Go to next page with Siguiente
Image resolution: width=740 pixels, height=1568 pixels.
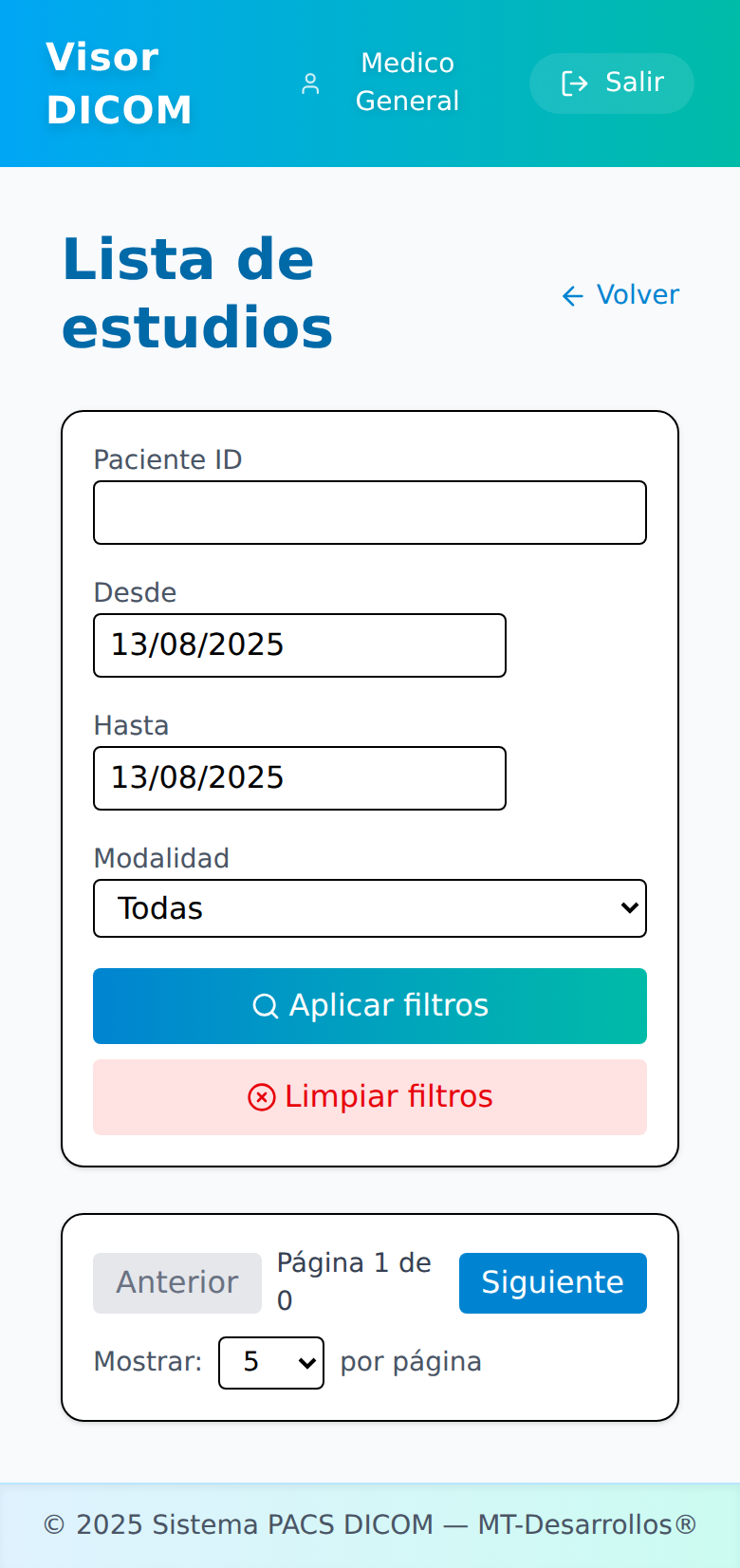553,1283
